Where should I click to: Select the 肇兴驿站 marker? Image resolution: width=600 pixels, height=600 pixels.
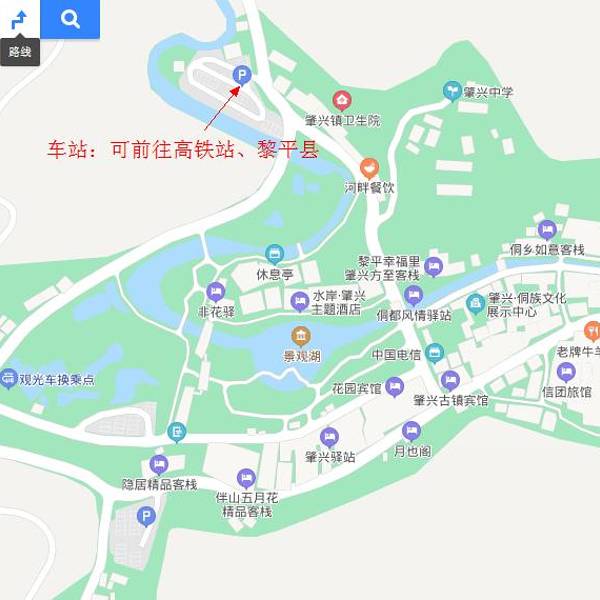[330, 437]
